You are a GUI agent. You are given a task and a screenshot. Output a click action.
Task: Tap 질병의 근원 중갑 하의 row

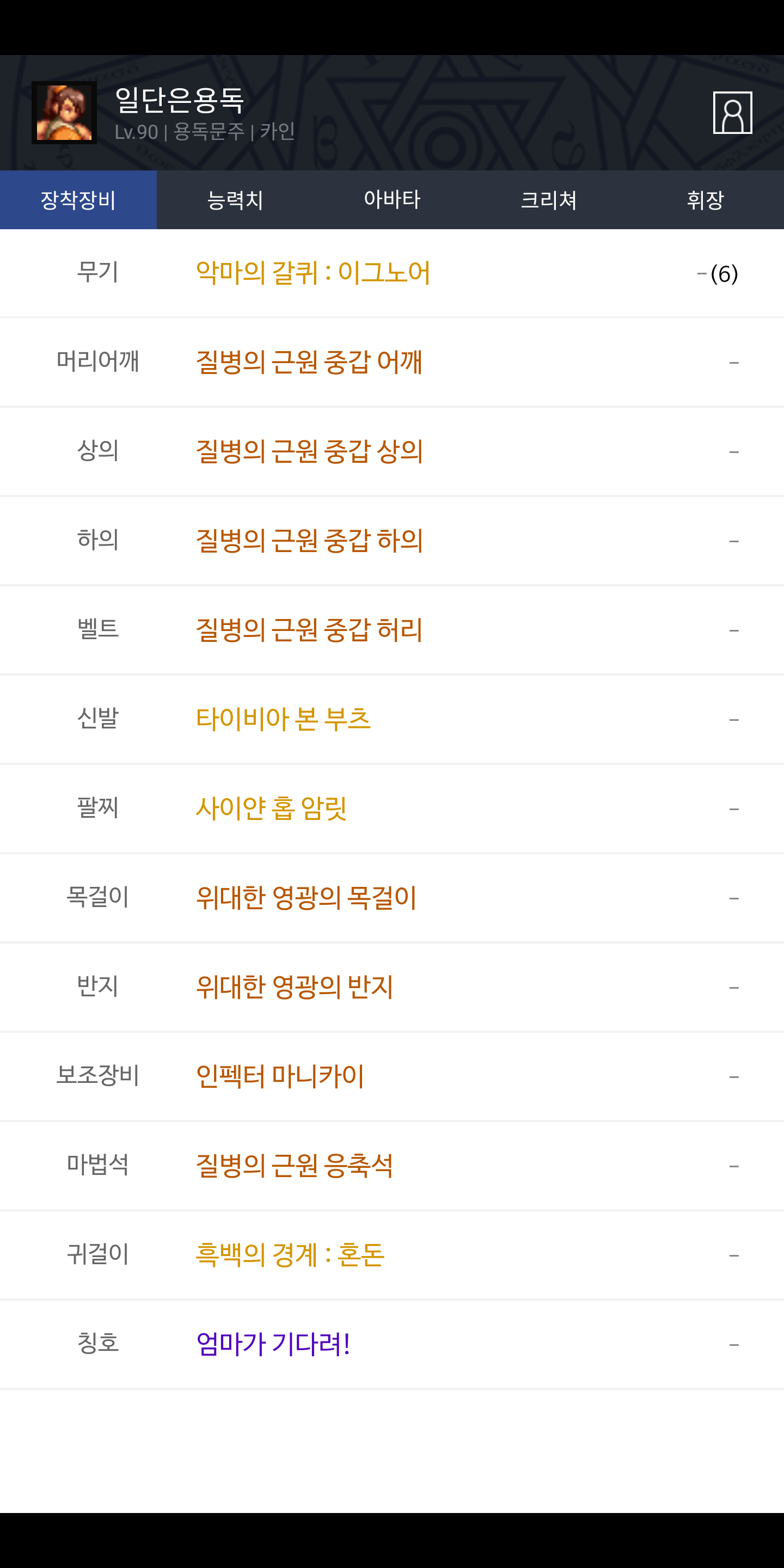click(309, 541)
